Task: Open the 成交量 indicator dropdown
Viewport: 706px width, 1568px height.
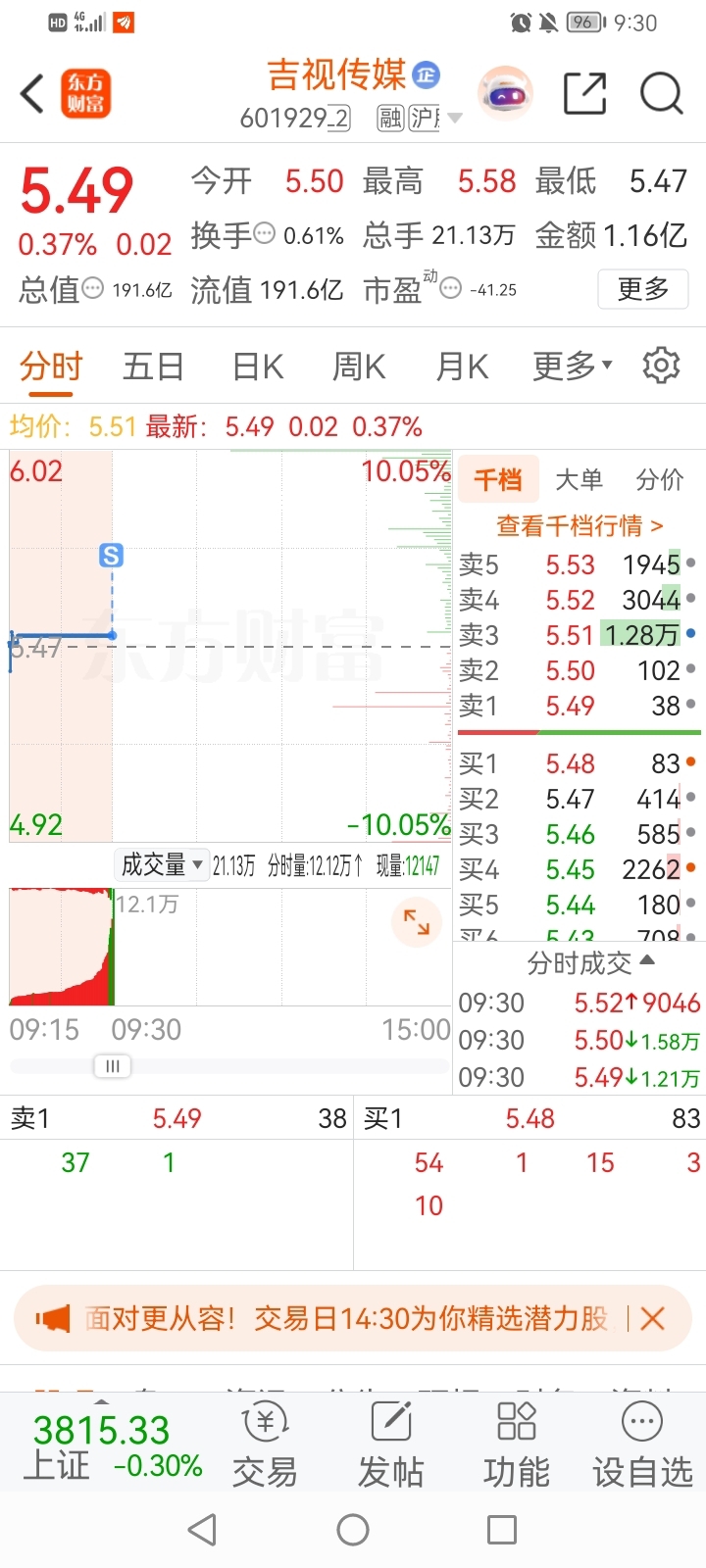Action: (x=162, y=864)
